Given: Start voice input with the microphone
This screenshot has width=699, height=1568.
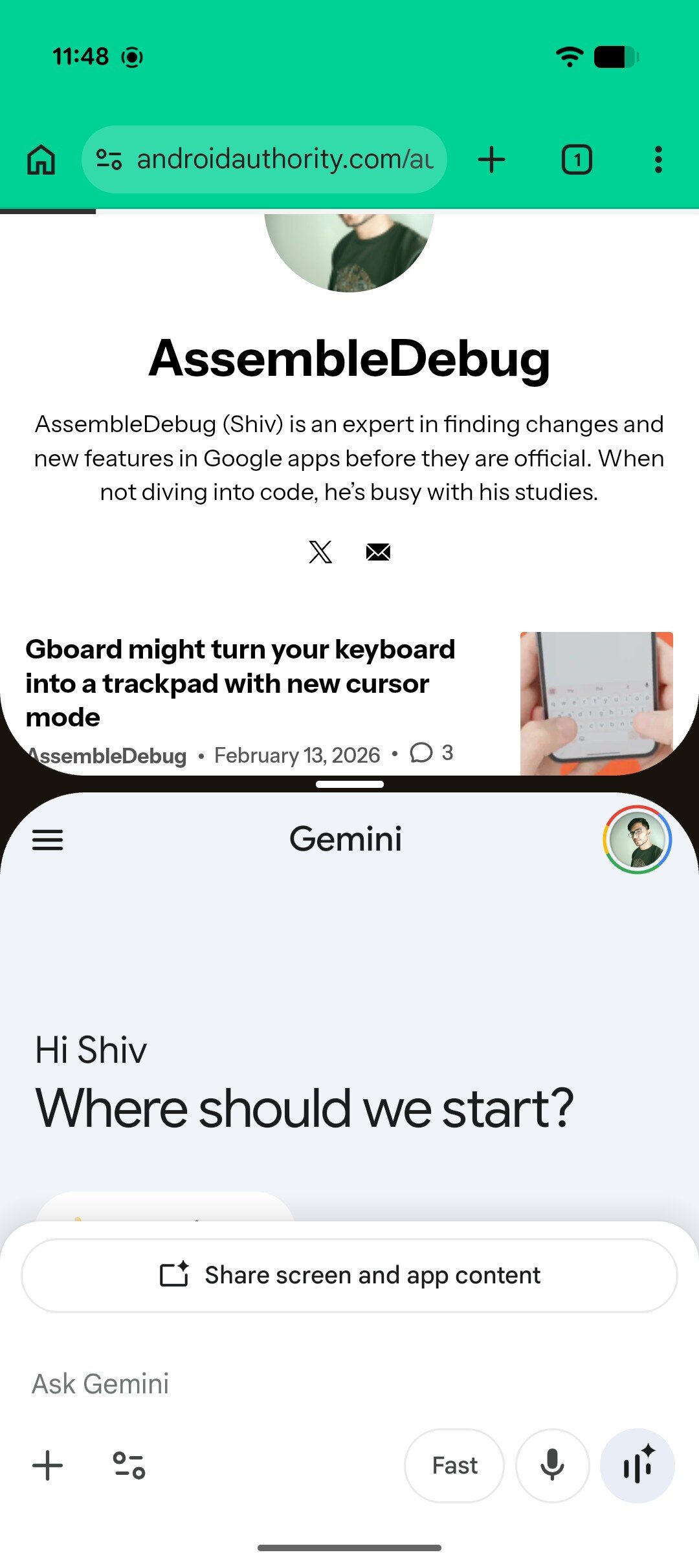Looking at the screenshot, I should pos(552,1466).
